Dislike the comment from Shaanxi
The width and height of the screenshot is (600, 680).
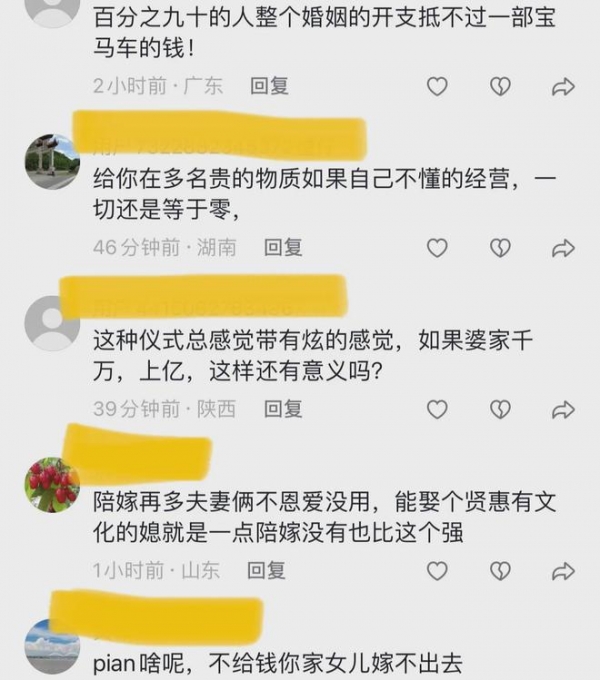tap(500, 409)
